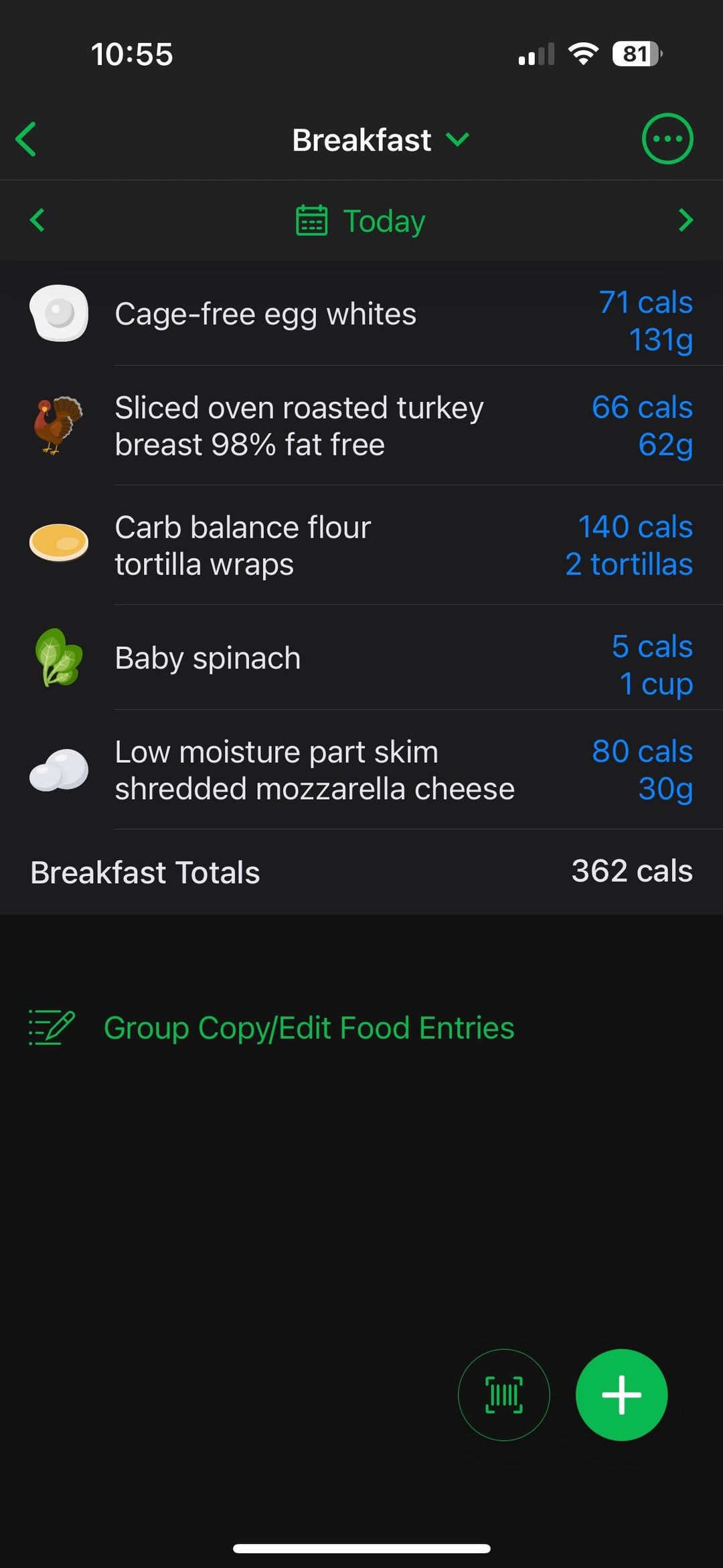
Task: Open the three-dot more options menu
Action: [x=667, y=139]
